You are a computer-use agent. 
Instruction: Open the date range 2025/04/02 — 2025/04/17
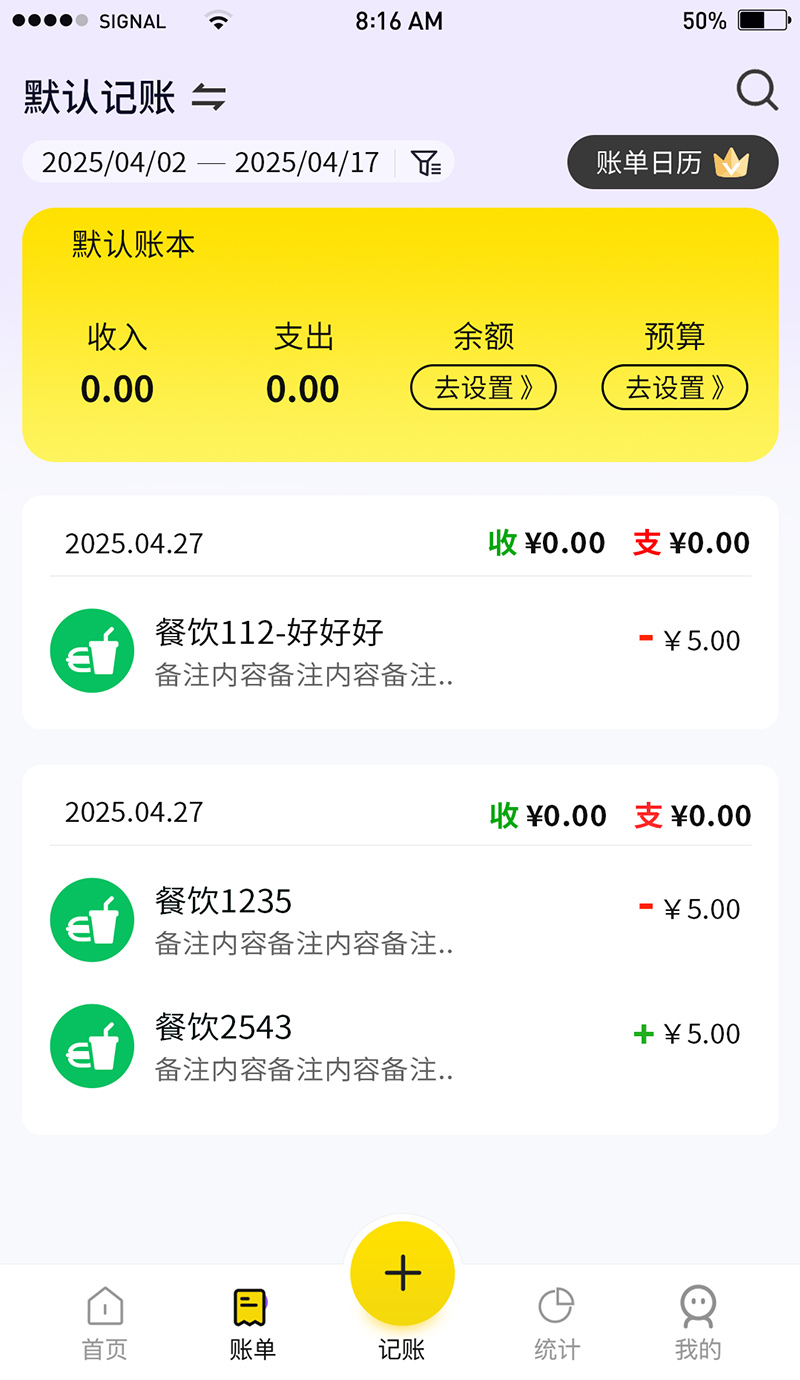(211, 162)
